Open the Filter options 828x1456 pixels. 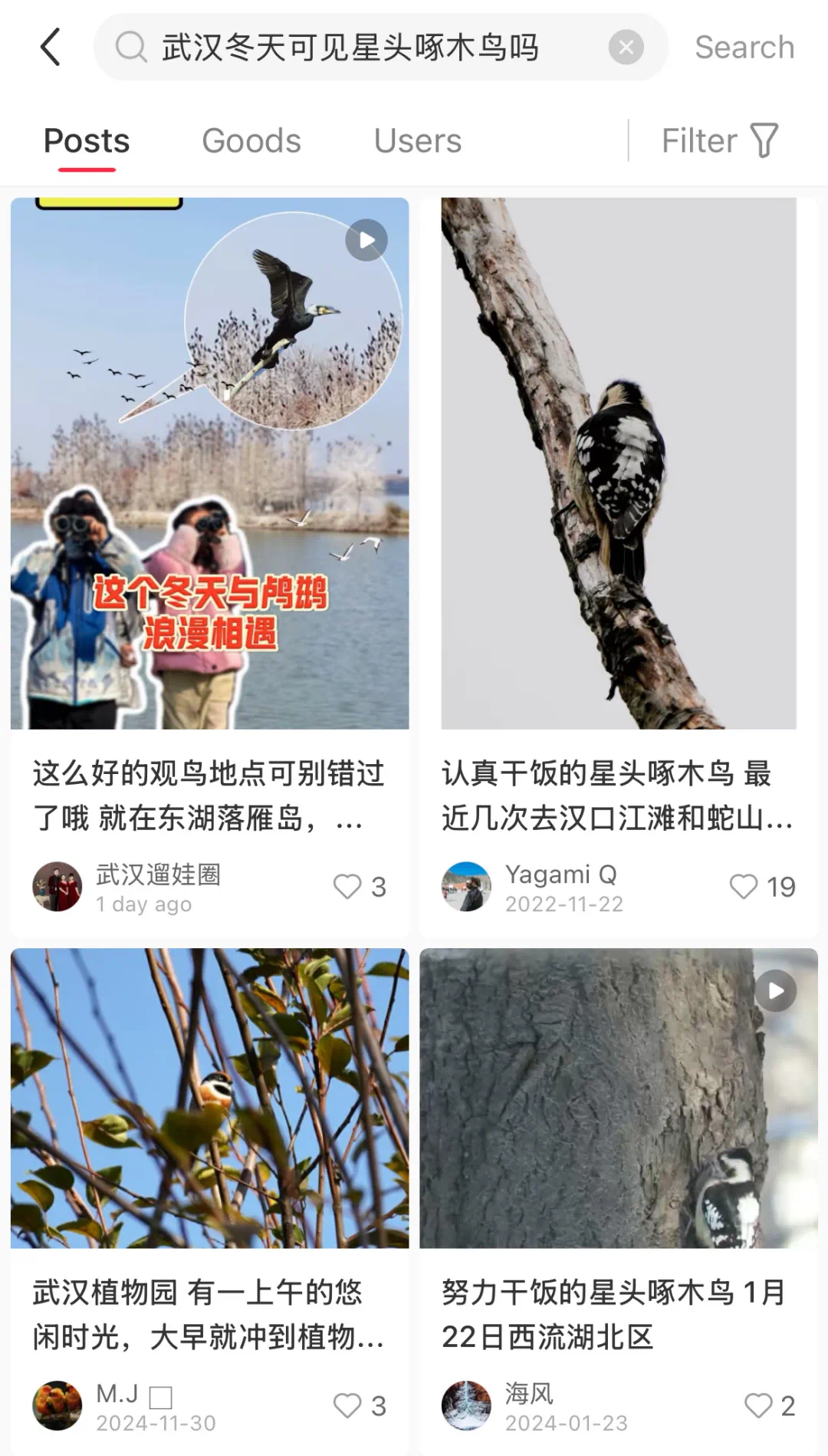coord(719,141)
